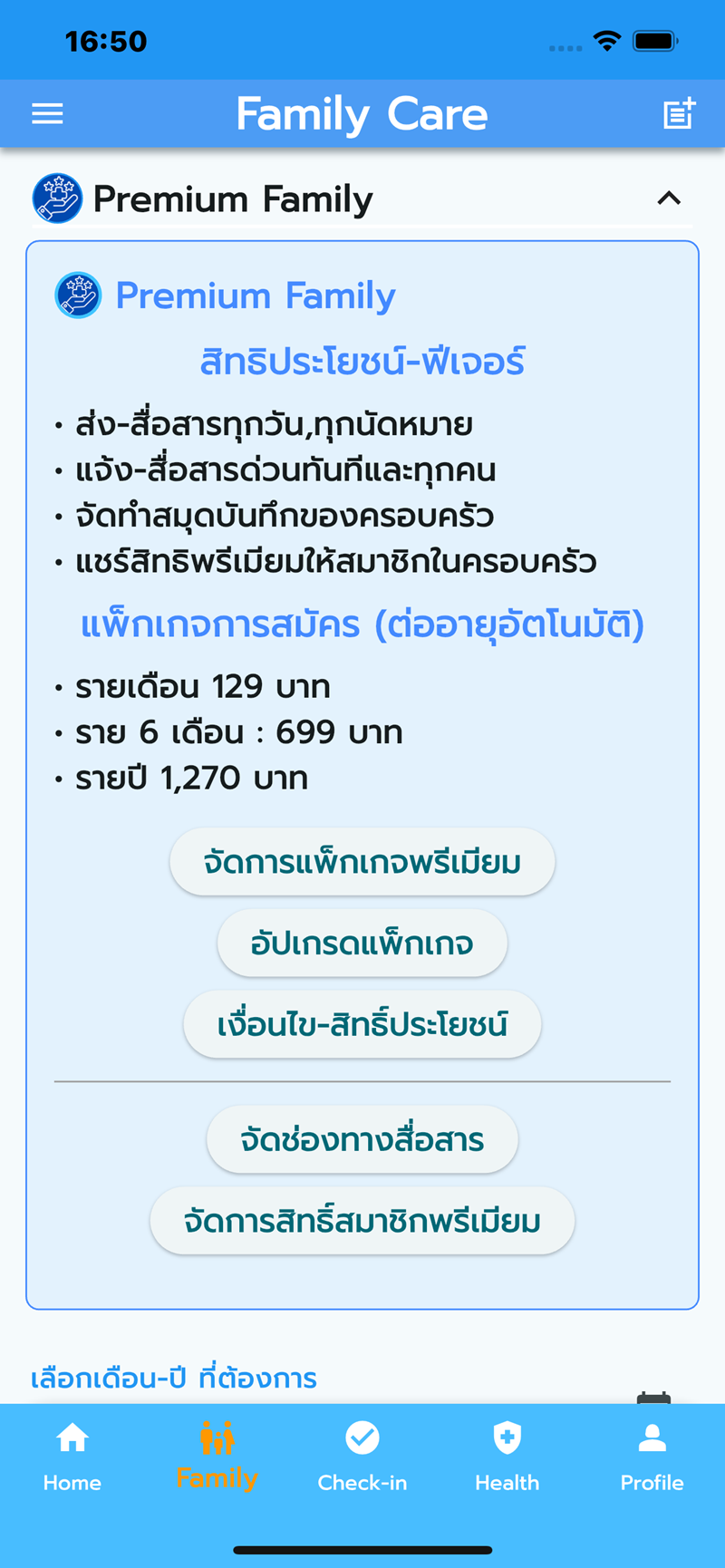Image resolution: width=725 pixels, height=1568 pixels.
Task: Switch to the Health tab
Action: (x=507, y=1456)
